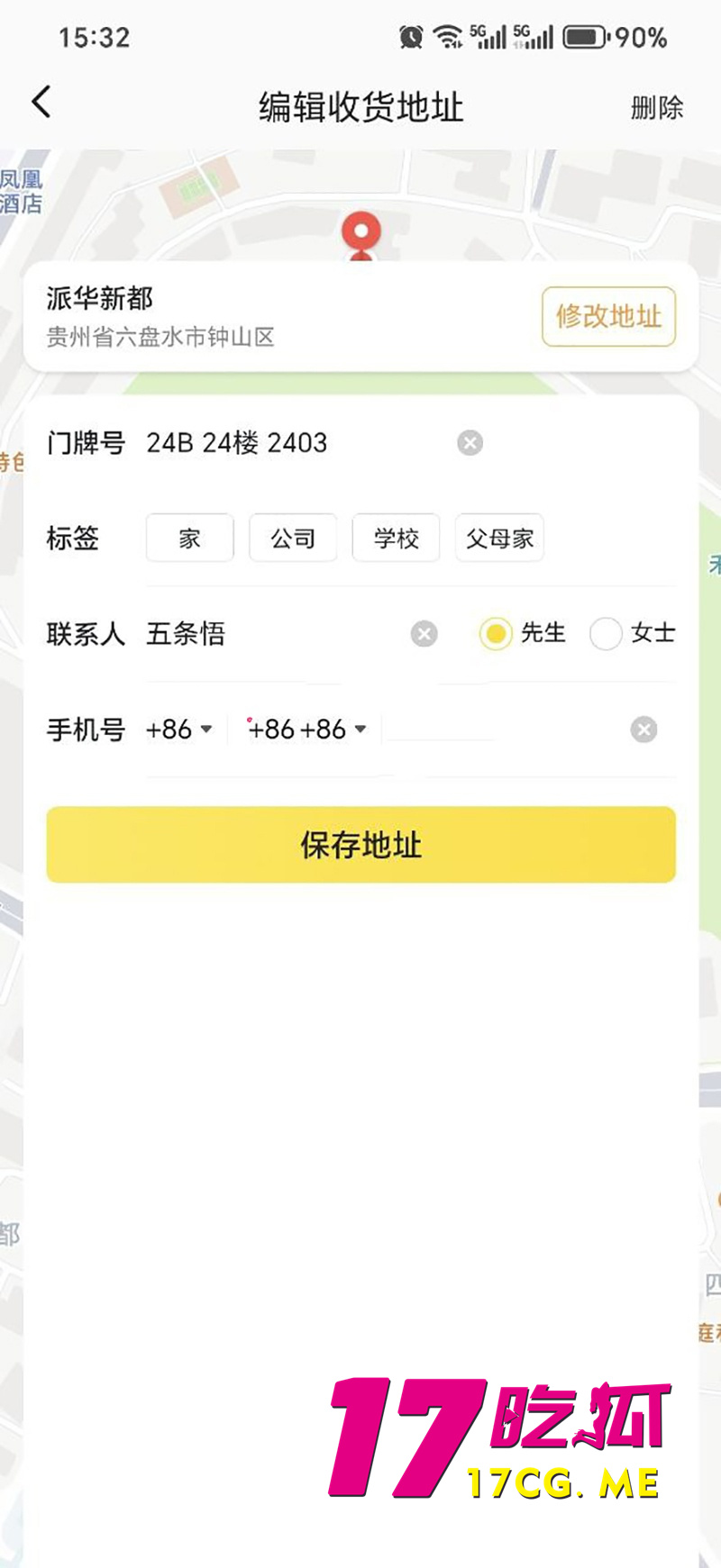Select the 学校 label tab
Viewport: 721px width, 1568px height.
point(395,538)
